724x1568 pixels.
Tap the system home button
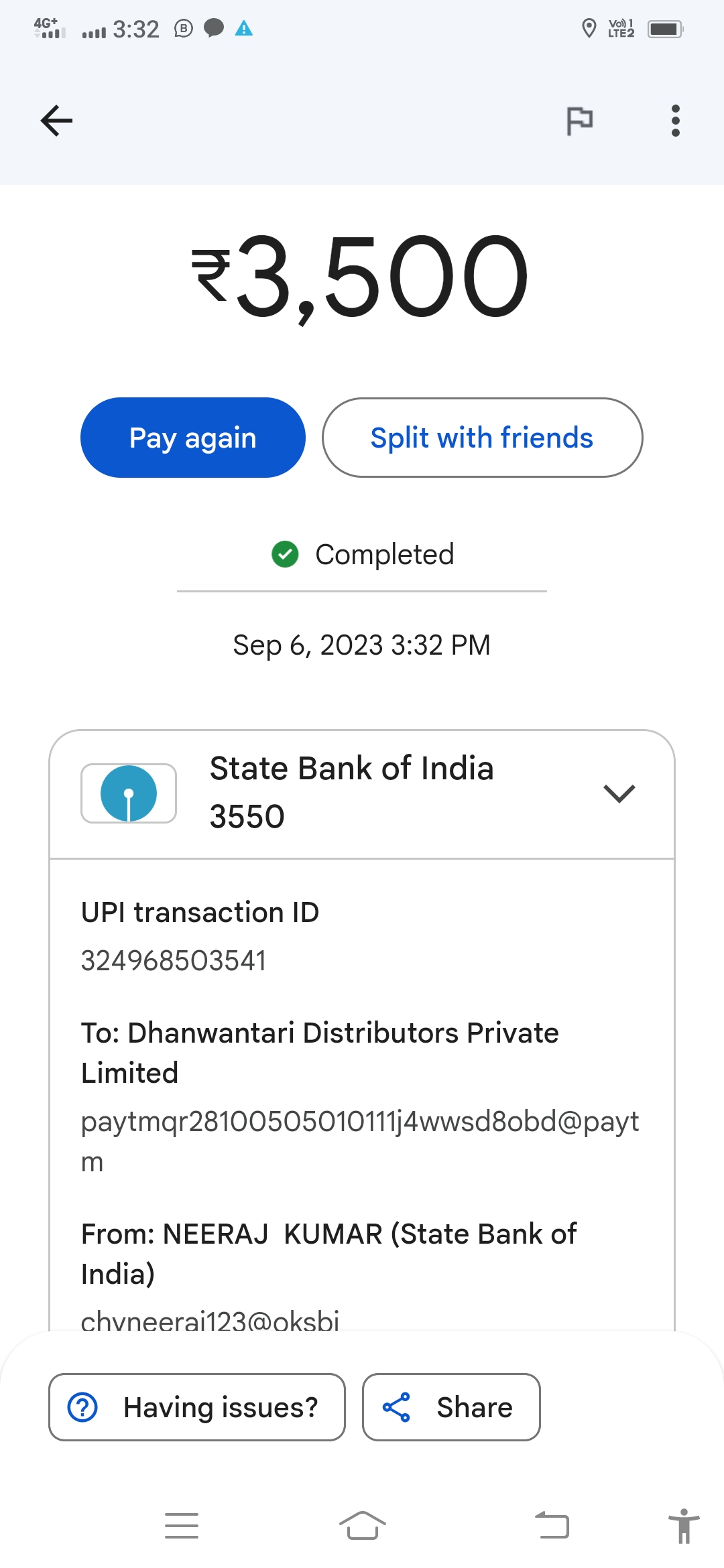pyautogui.click(x=362, y=1526)
